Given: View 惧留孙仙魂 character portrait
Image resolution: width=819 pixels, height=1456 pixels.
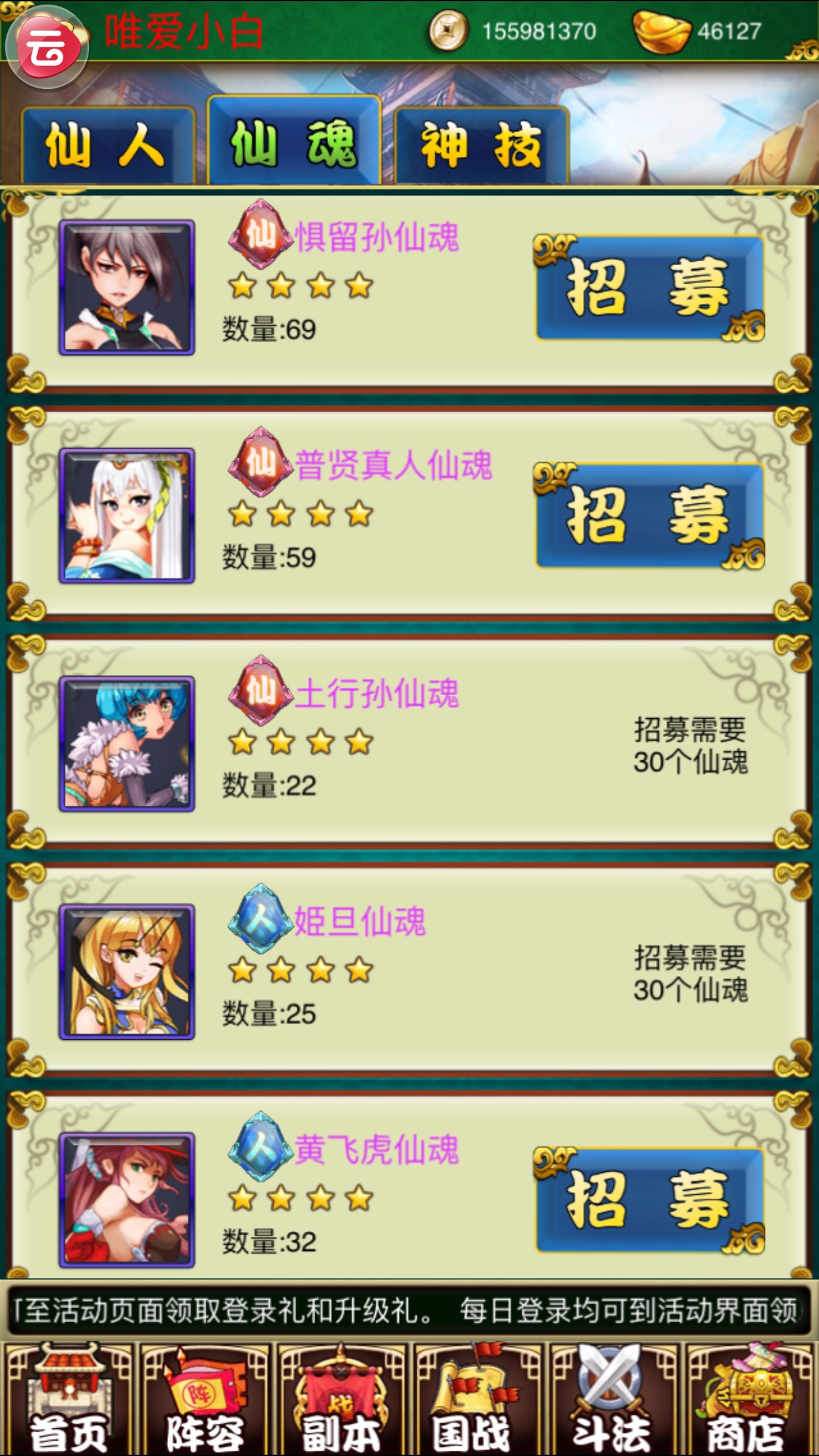Looking at the screenshot, I should pos(127,288).
